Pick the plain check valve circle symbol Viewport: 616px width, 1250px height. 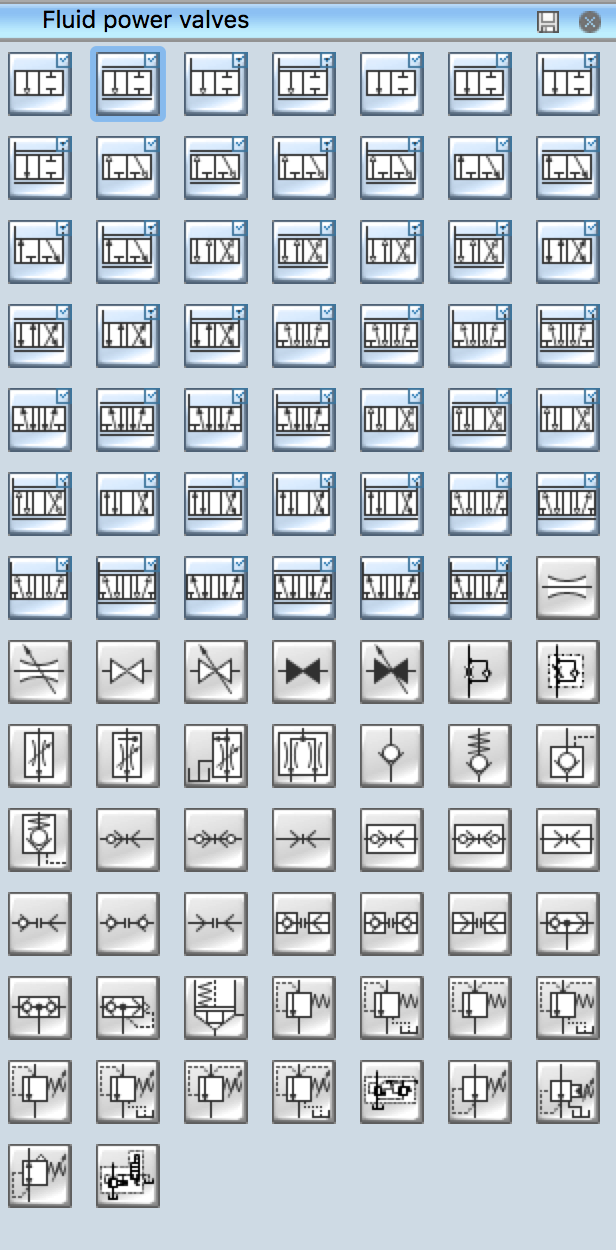pos(392,756)
